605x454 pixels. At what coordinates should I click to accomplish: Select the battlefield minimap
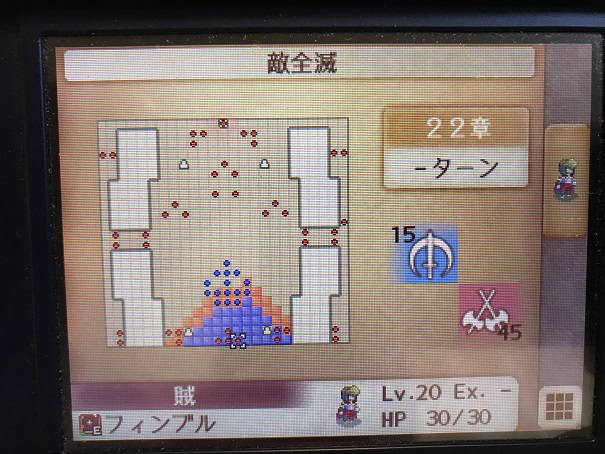coord(222,233)
